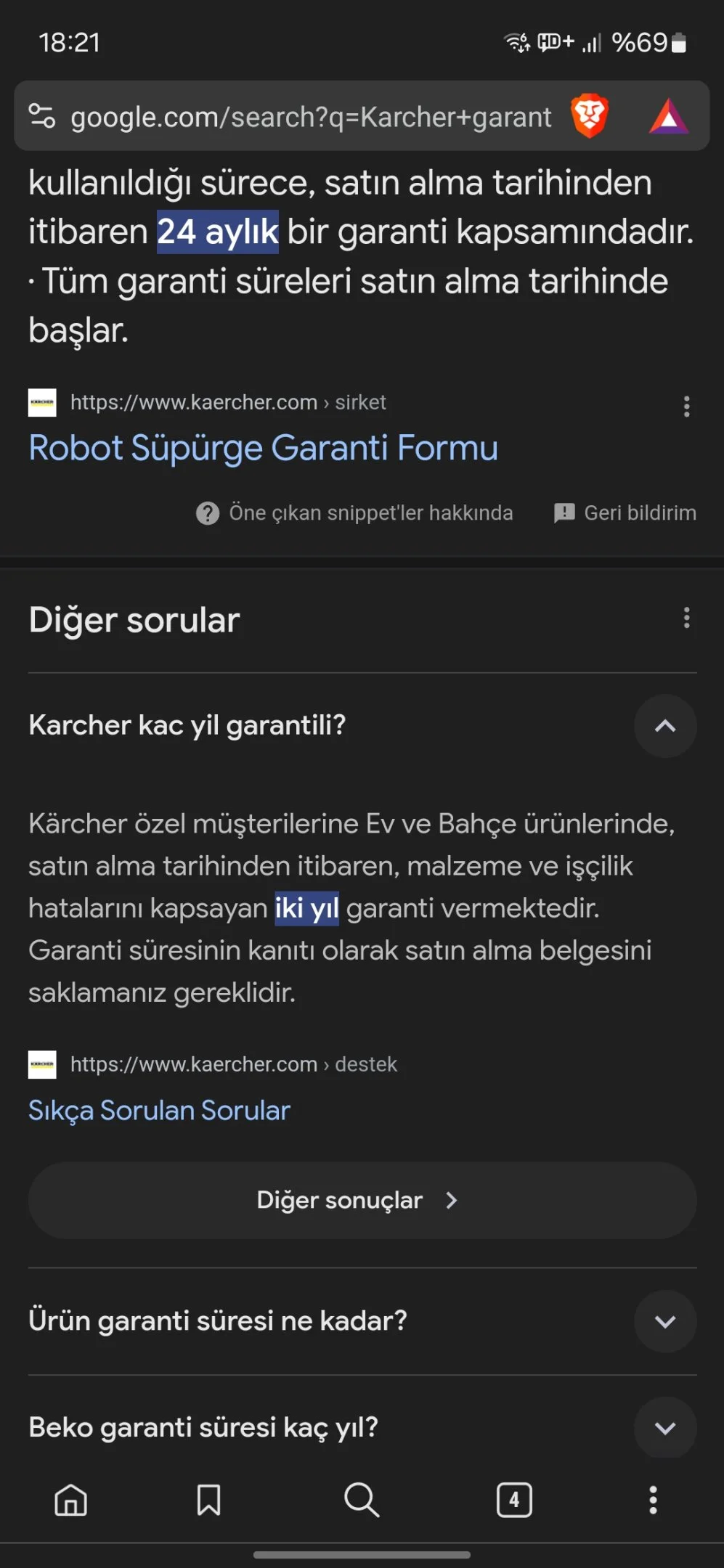The width and height of the screenshot is (724, 1568).
Task: Go to browser home page
Action: click(x=71, y=1500)
